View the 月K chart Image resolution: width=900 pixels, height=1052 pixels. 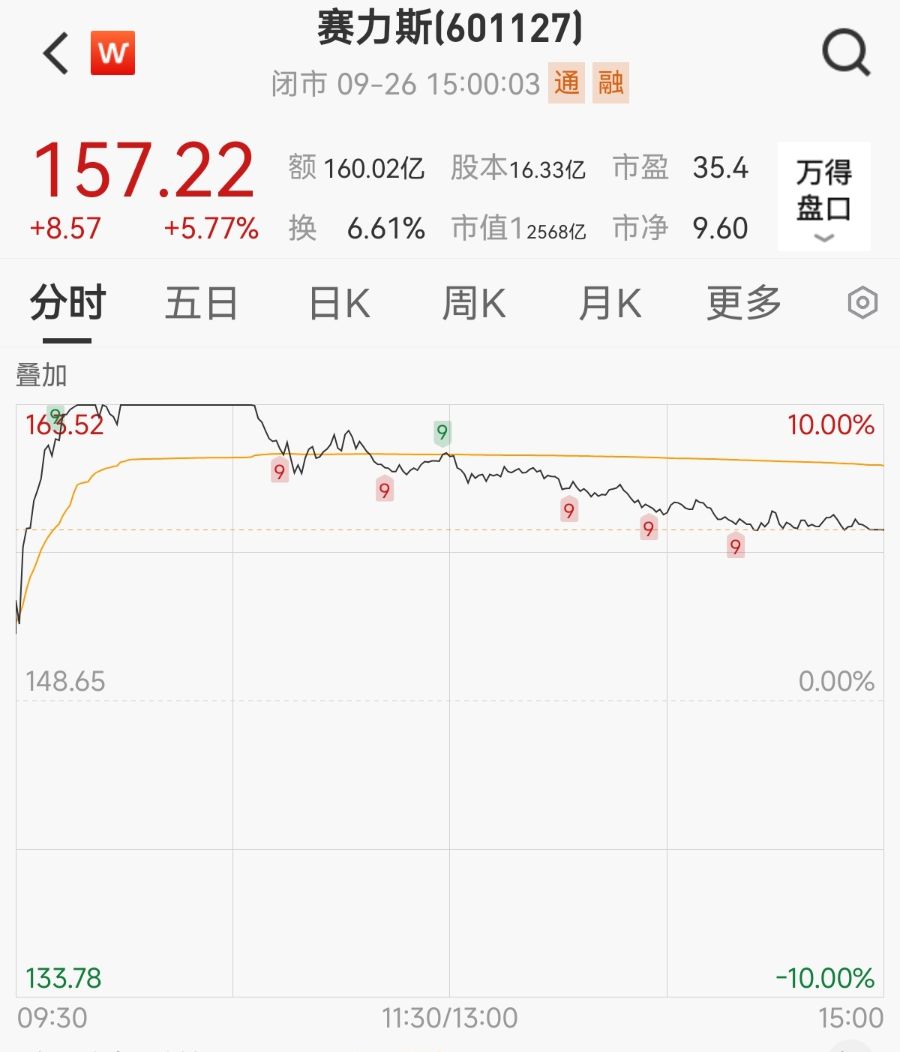609,302
